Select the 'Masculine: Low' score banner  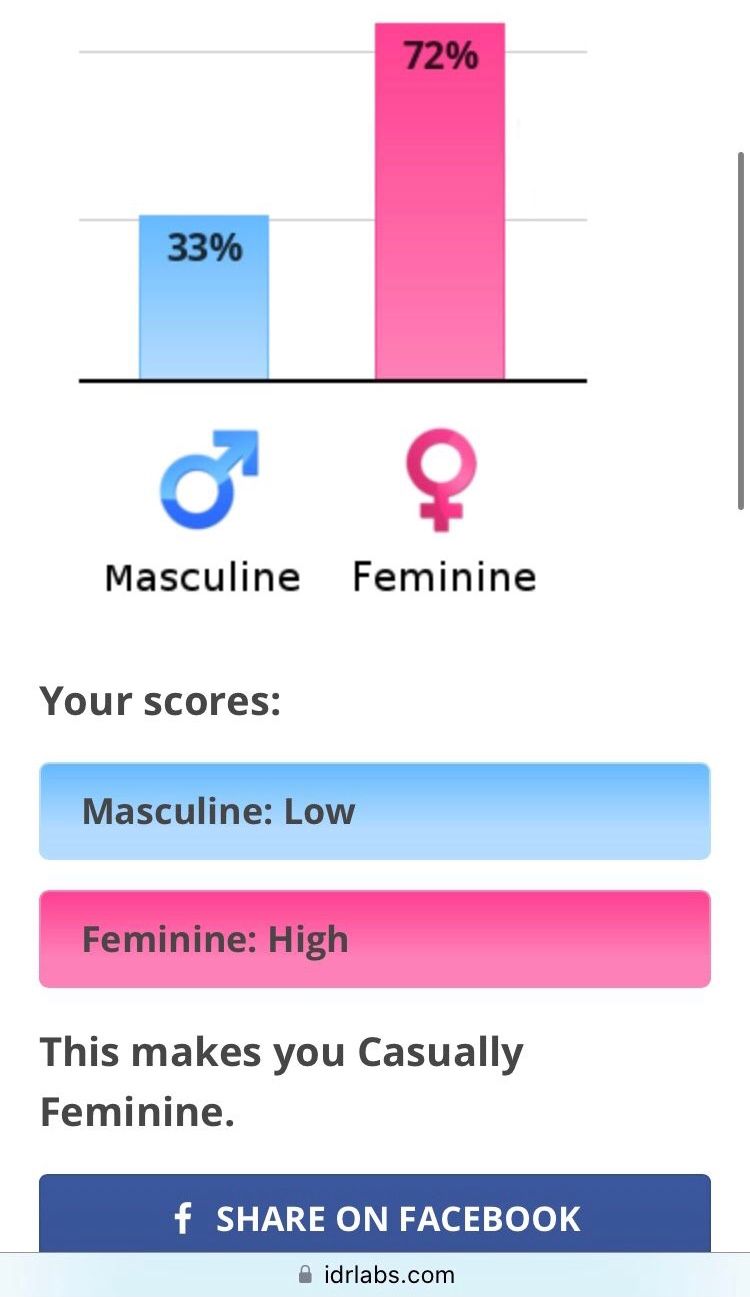point(374,810)
